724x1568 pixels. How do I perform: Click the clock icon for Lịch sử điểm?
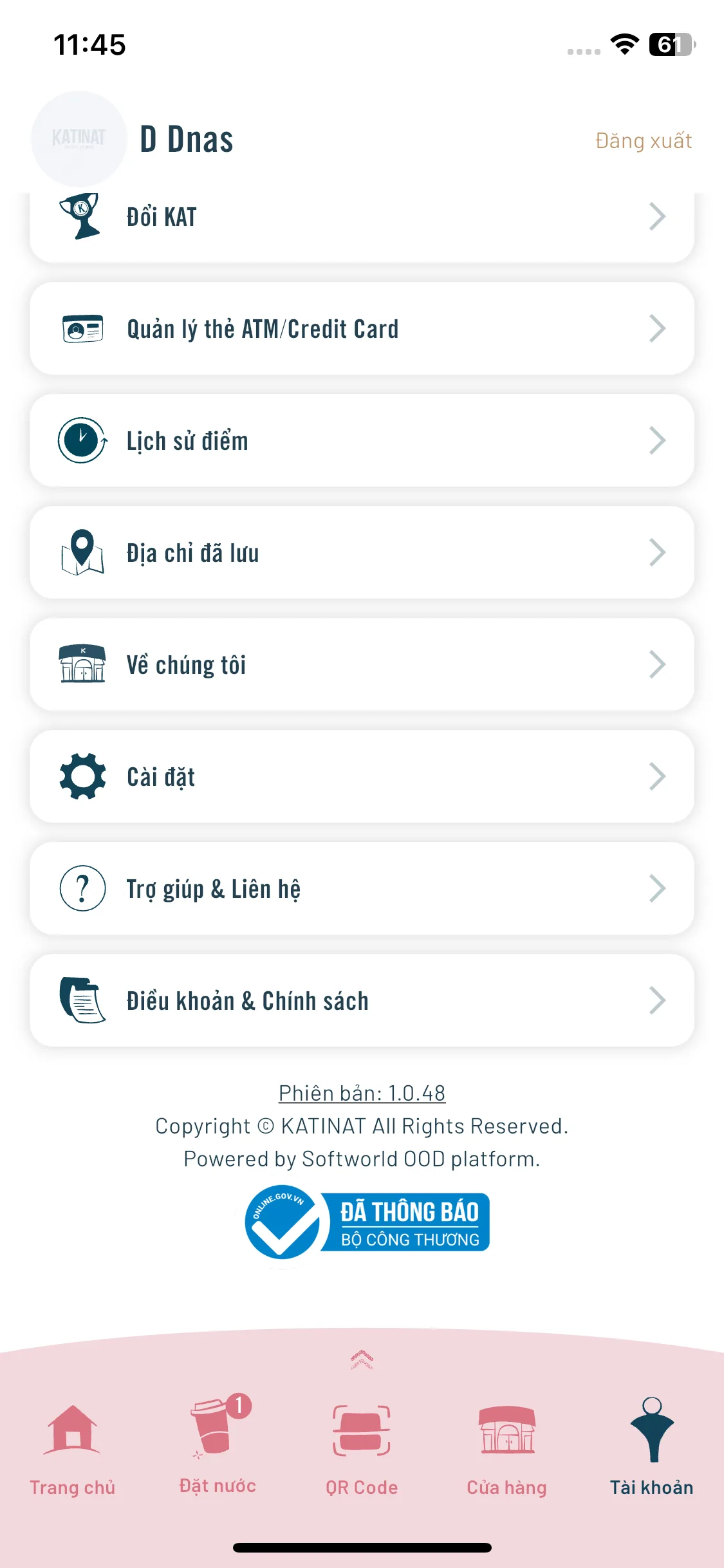click(x=81, y=440)
